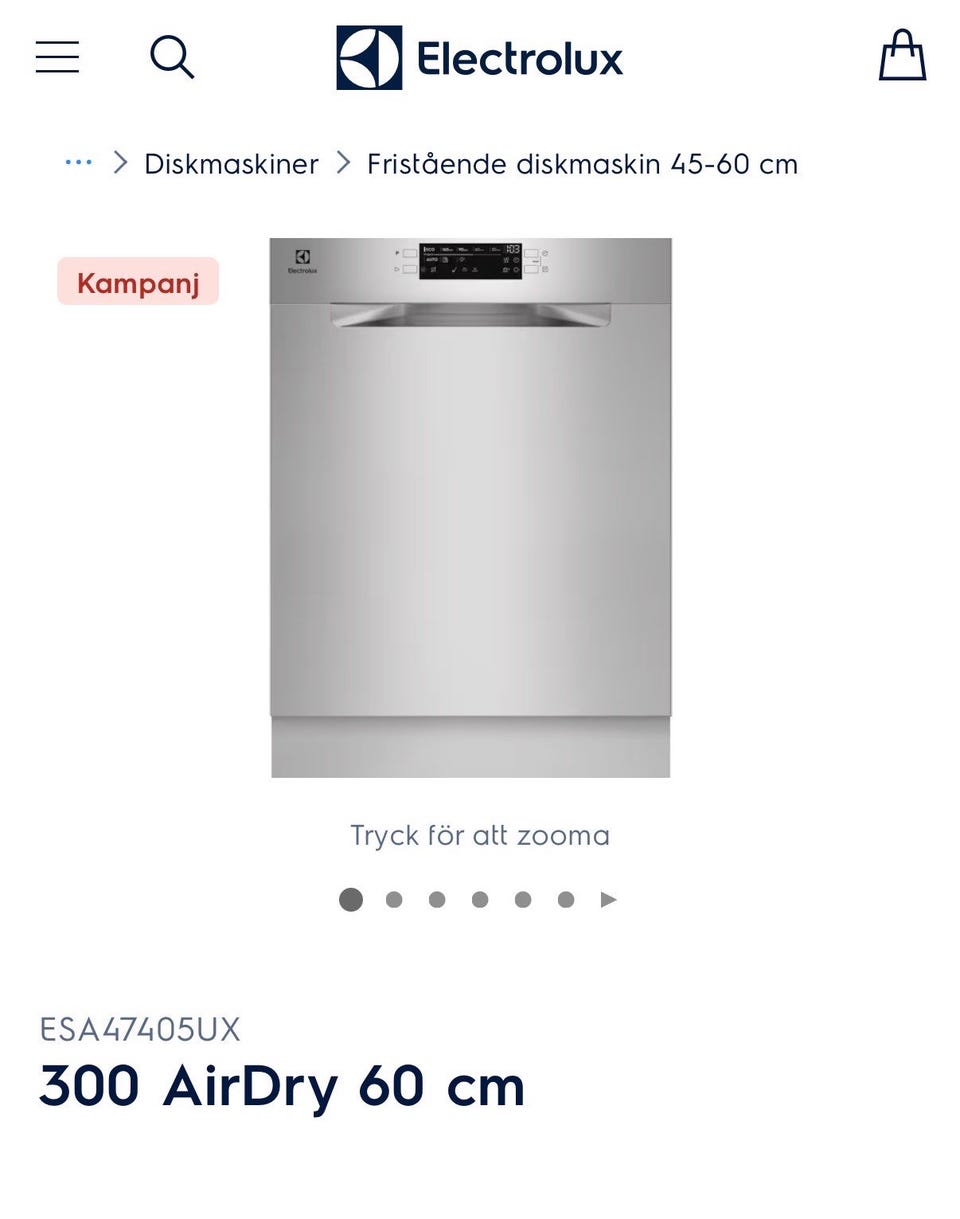Open Fristående diskmaskin 45-60 cm breadcrumb
Viewport: 960px width, 1219px height.
[x=582, y=164]
